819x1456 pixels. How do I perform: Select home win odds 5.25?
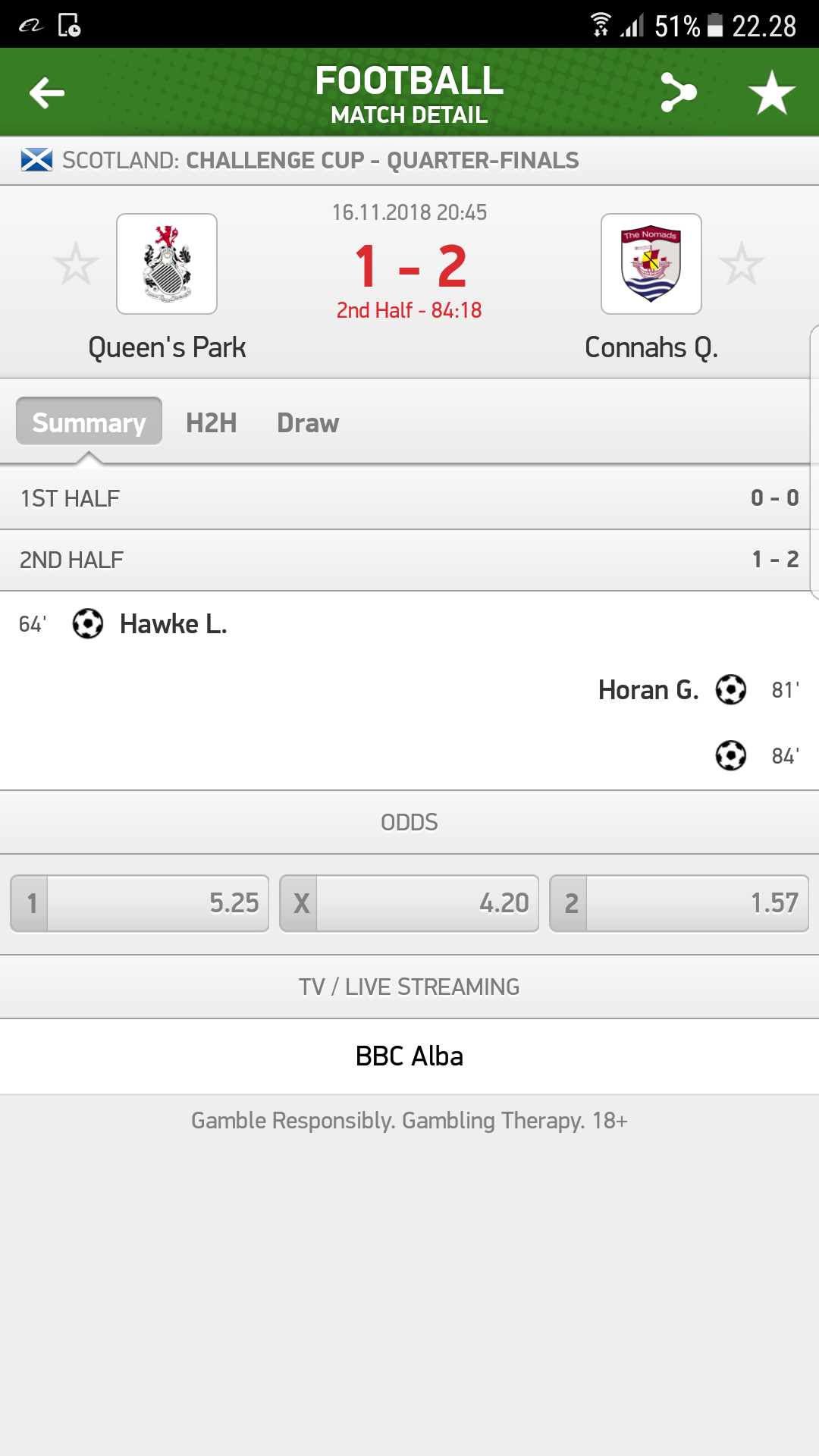point(140,903)
